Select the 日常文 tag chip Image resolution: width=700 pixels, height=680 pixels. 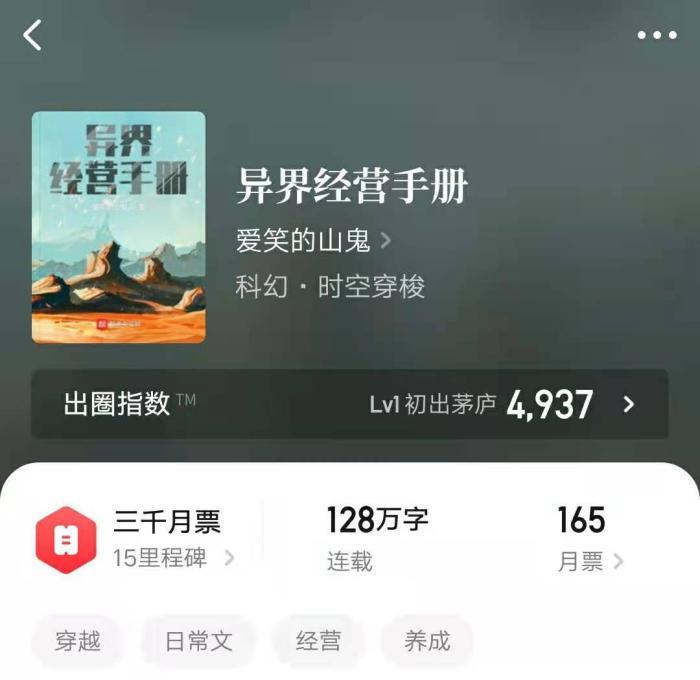[x=198, y=641]
